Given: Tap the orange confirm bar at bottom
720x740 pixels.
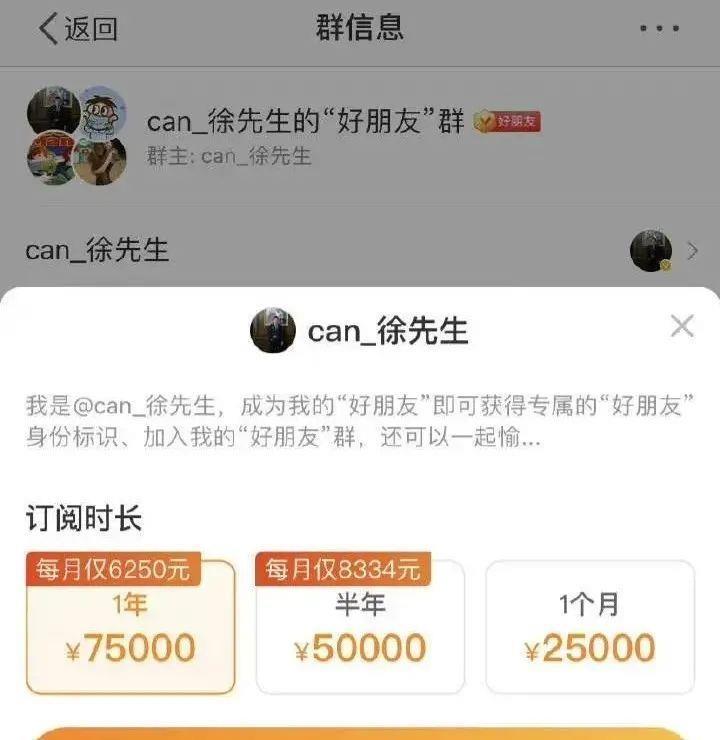Looking at the screenshot, I should (x=360, y=732).
